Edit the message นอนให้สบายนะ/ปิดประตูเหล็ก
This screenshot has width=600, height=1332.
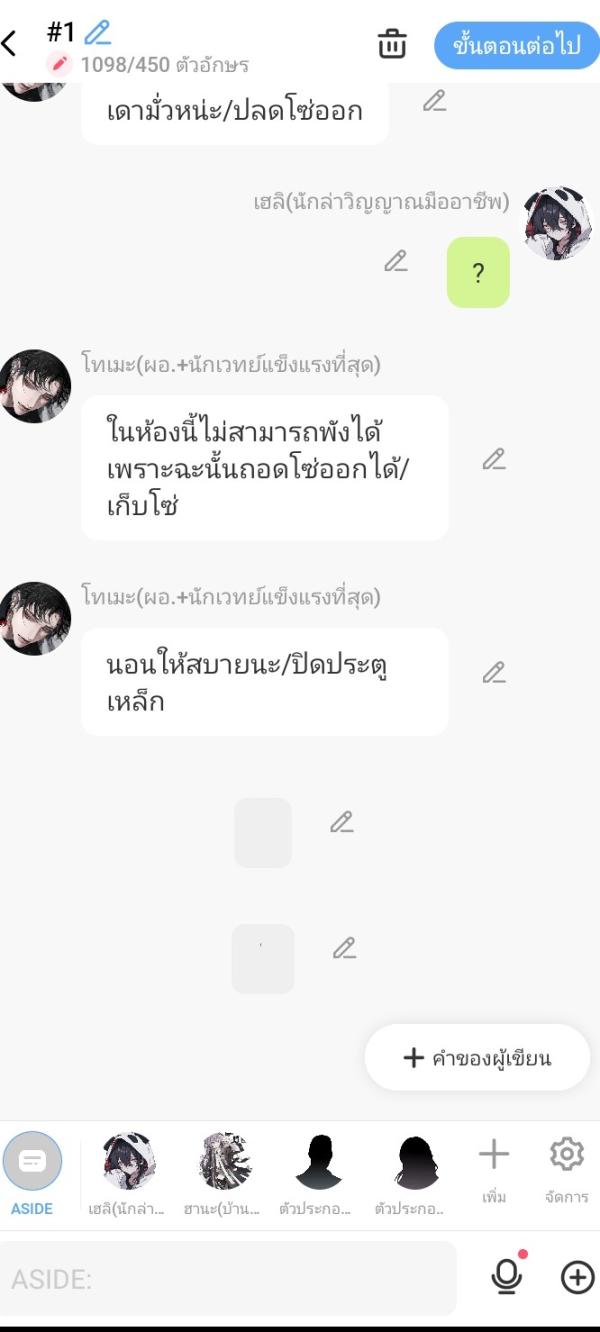[494, 672]
